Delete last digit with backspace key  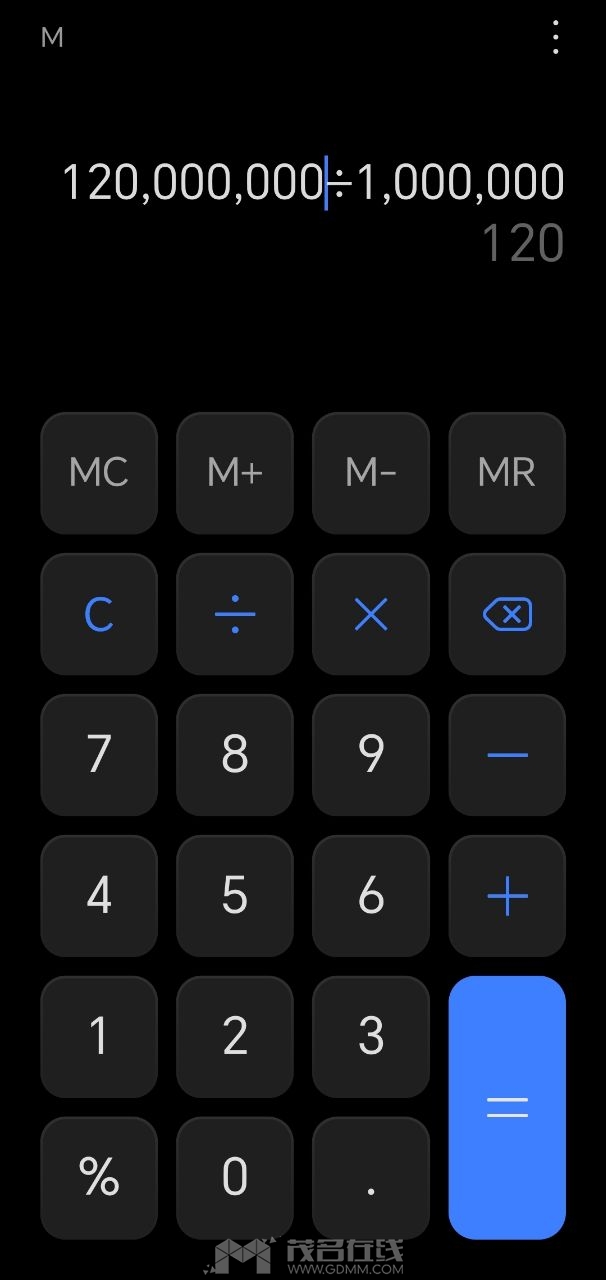point(507,614)
